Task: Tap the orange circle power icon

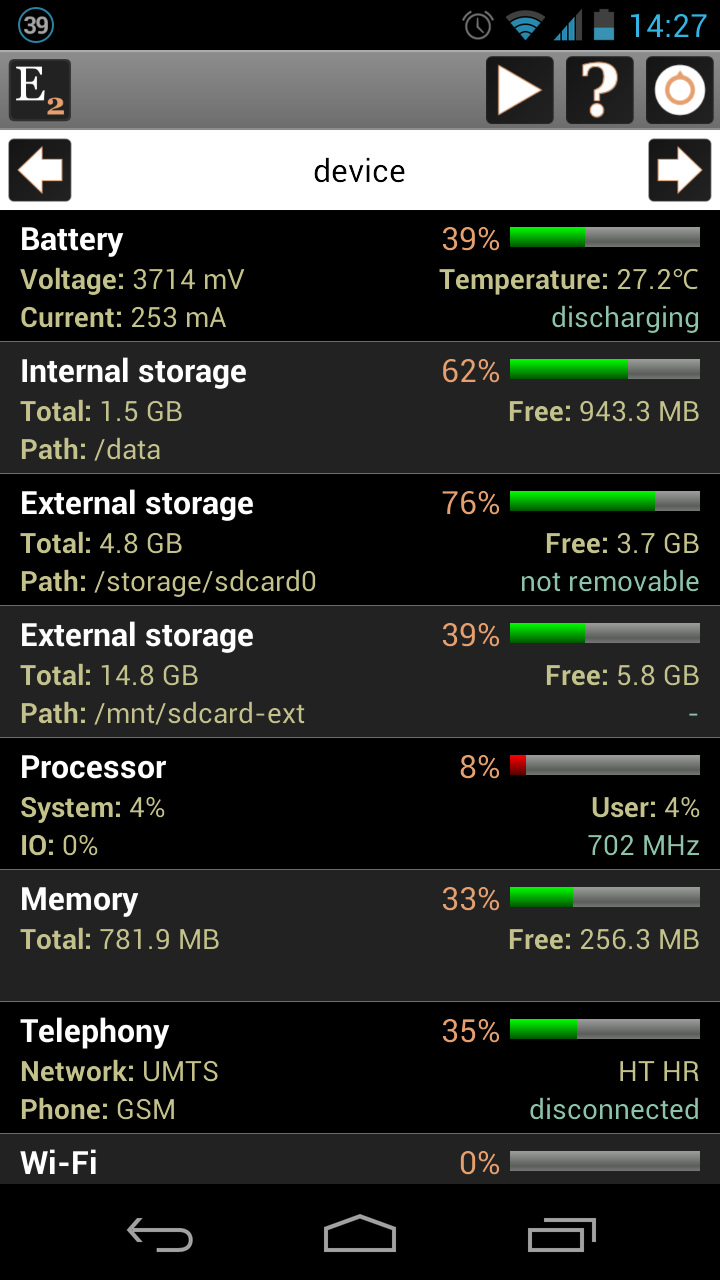Action: (x=679, y=91)
